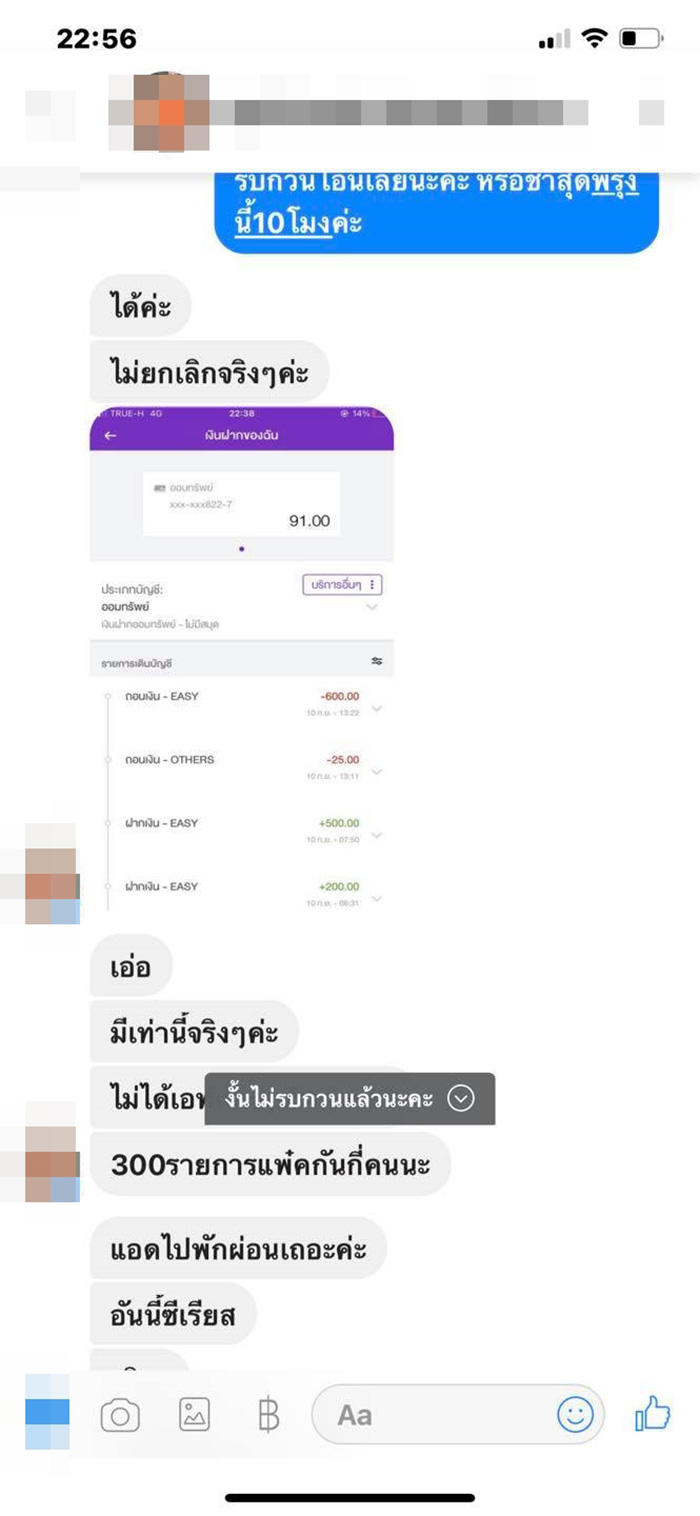
Task: Open the photo gallery picker
Action: pyautogui.click(x=194, y=1415)
